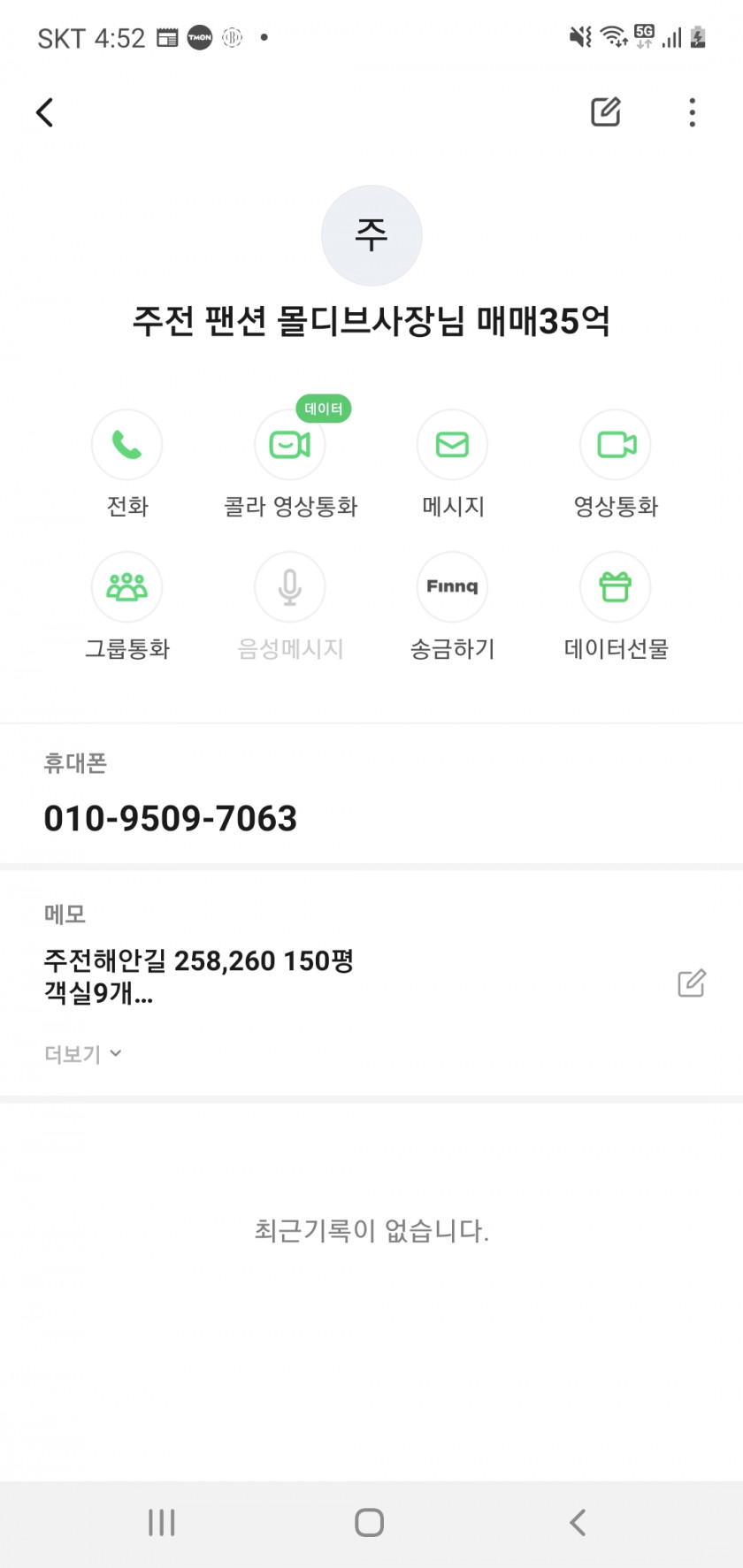Go to home screen via navigation bar
743x1568 pixels.
coord(370,1523)
